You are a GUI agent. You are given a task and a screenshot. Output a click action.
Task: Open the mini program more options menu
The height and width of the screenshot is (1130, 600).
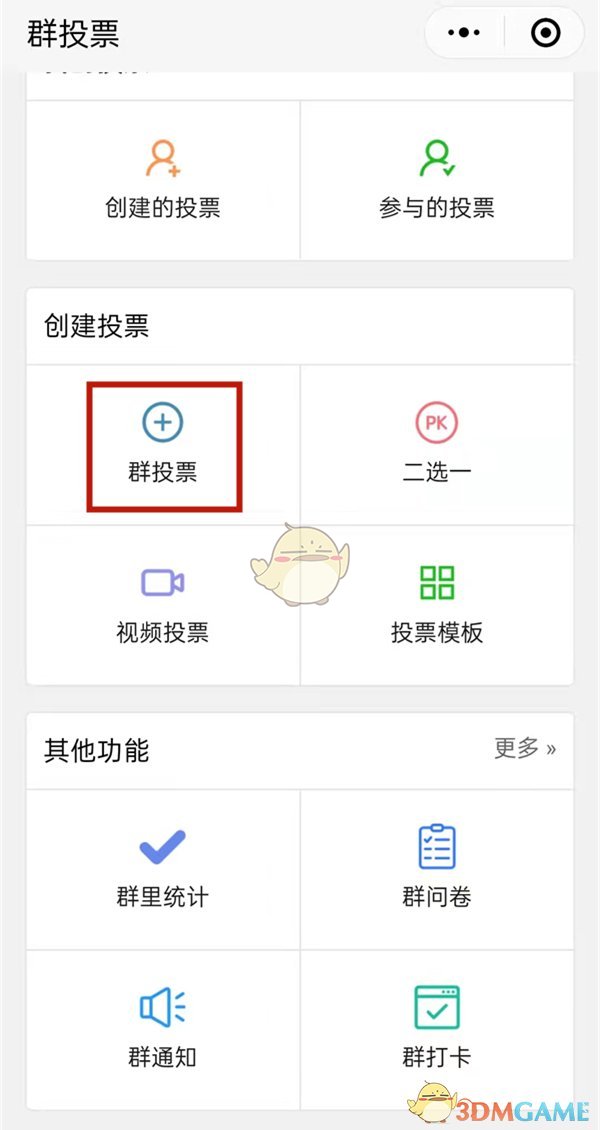[x=464, y=33]
